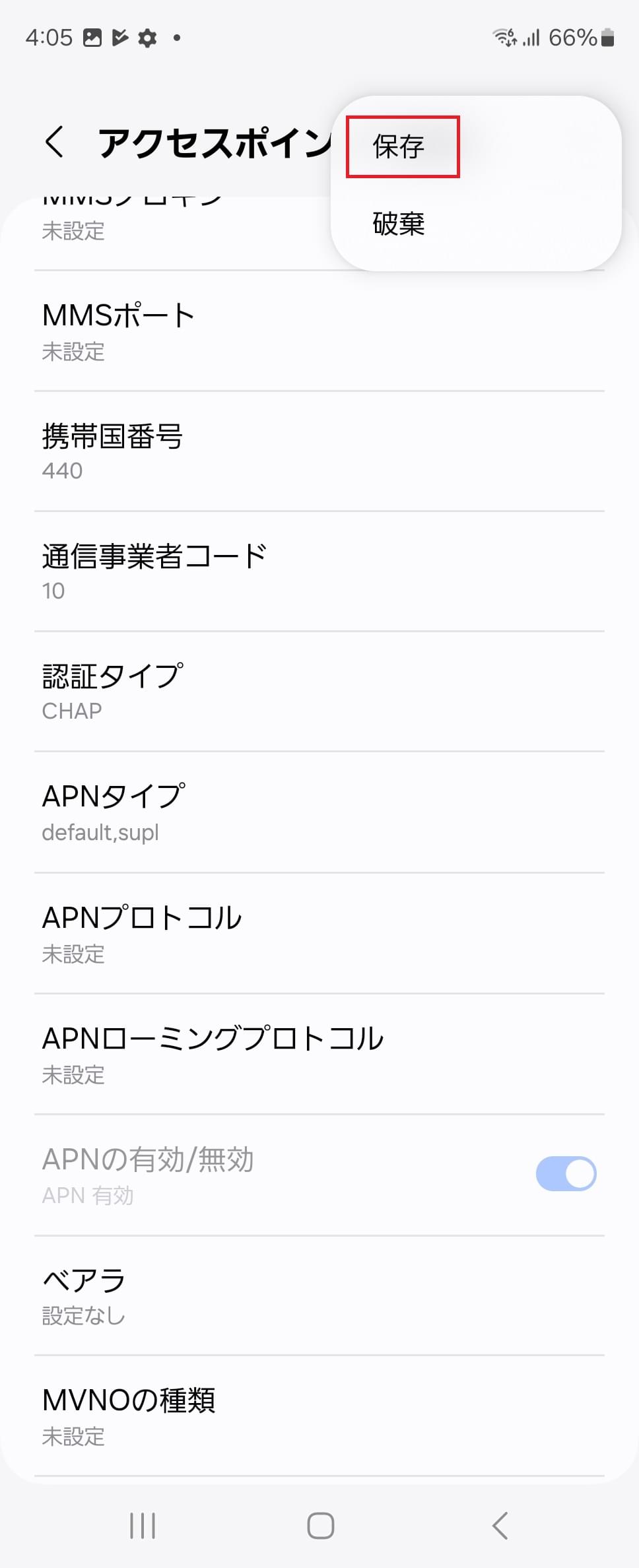Disable the APNの有効/無効 switch
This screenshot has height=1568, width=639.
point(565,1174)
